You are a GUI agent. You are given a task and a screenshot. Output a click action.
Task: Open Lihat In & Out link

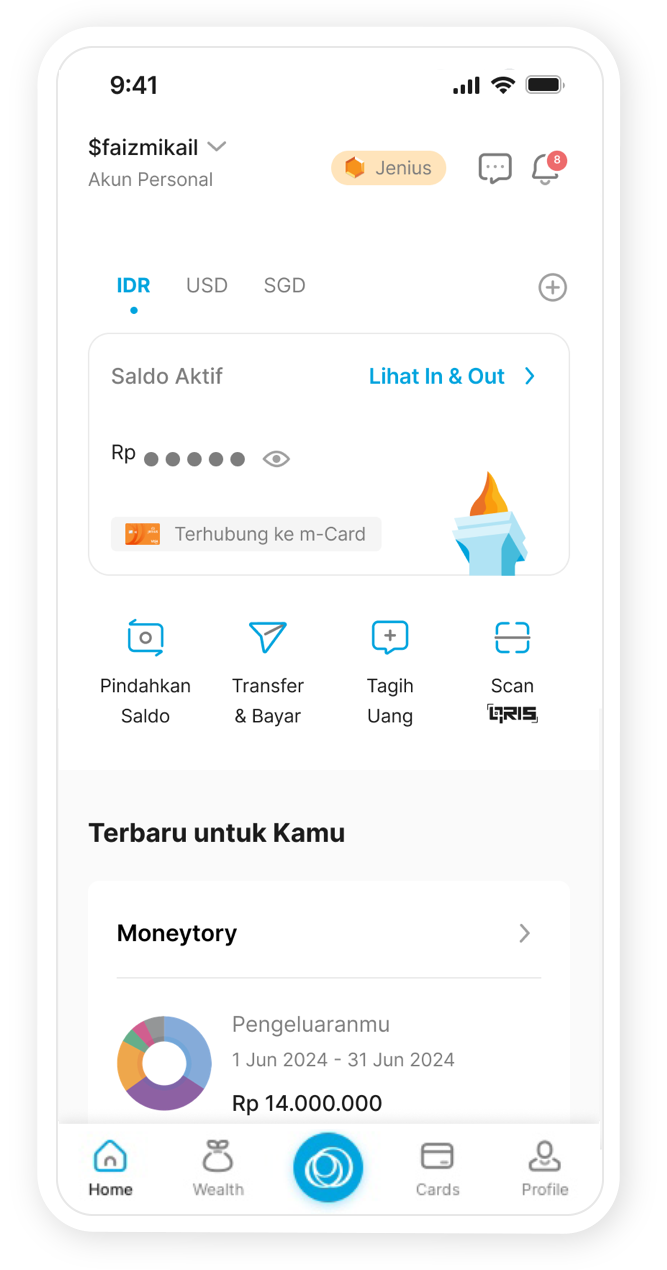pyautogui.click(x=452, y=377)
